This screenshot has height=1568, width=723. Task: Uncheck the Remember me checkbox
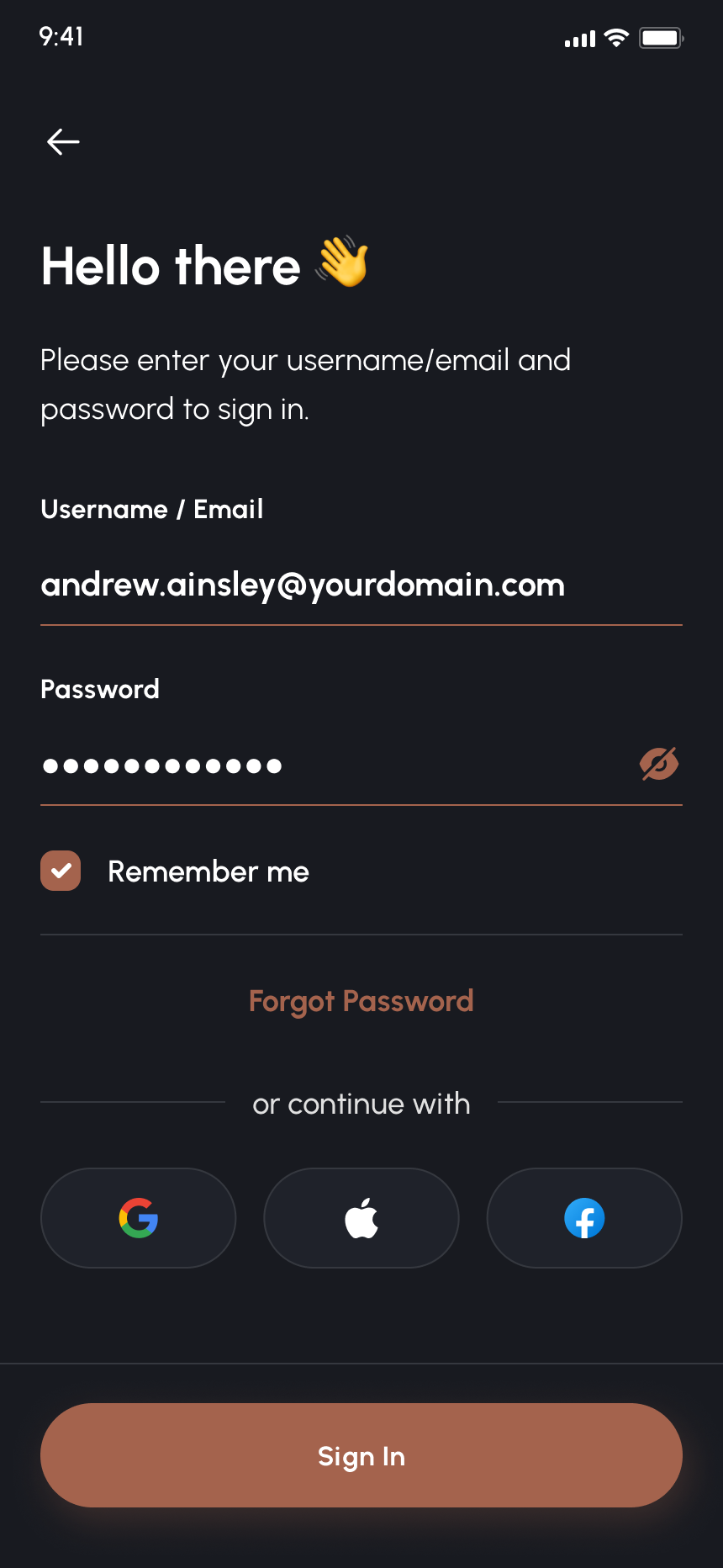point(61,871)
